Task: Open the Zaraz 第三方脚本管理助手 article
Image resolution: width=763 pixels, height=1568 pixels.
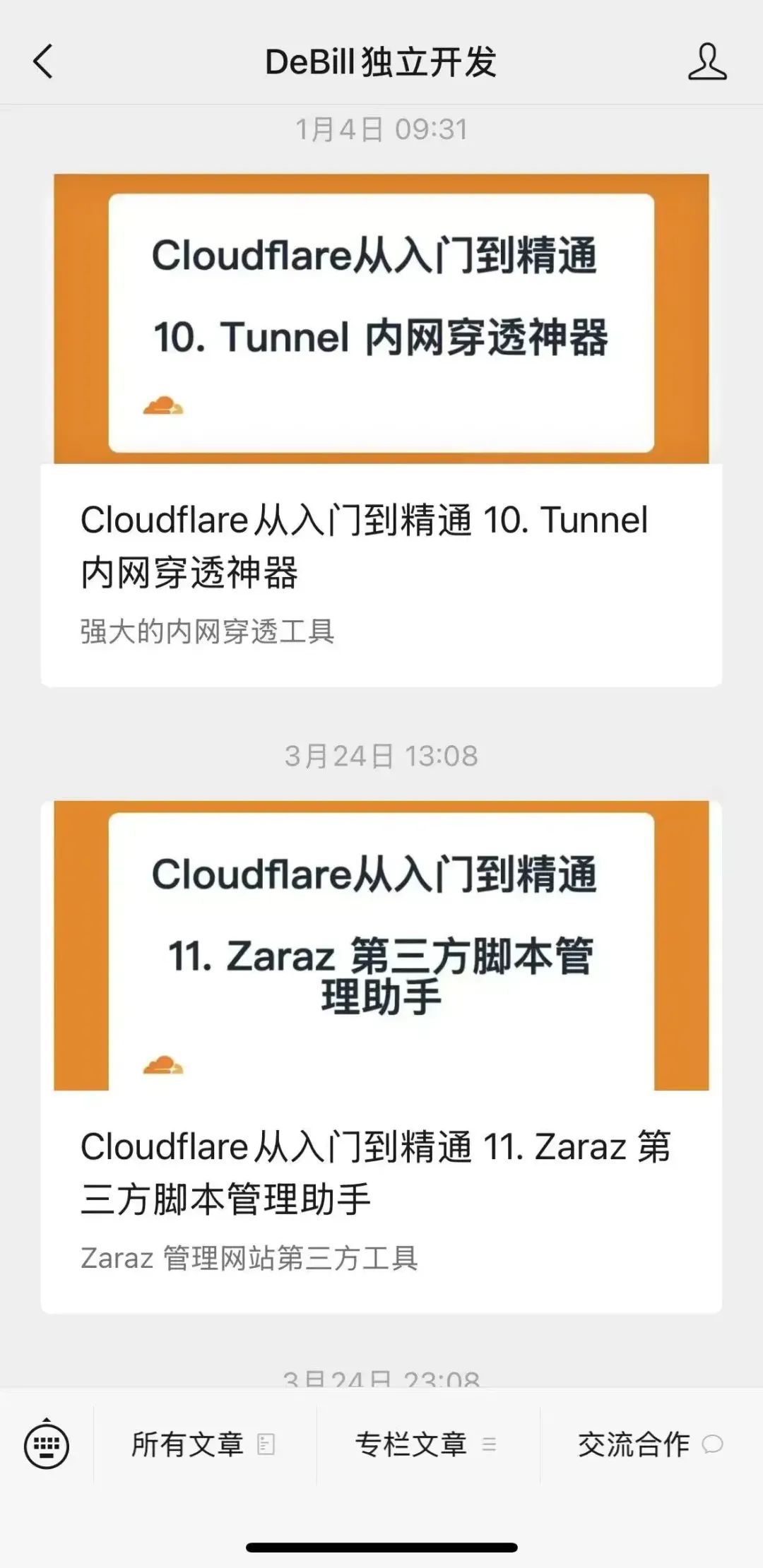Action: [x=381, y=1057]
